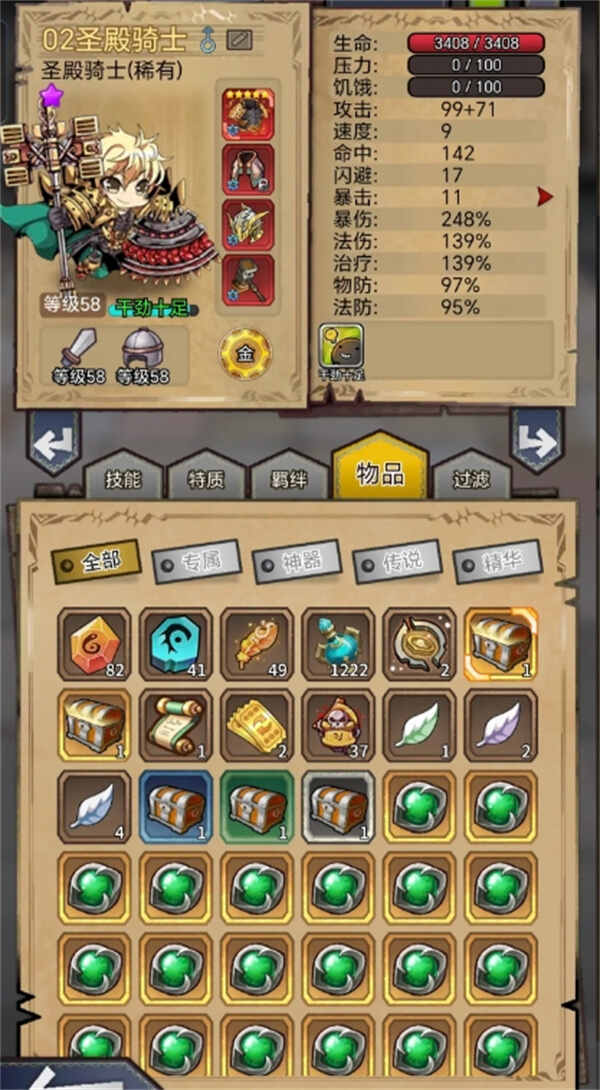Open the 过滤 tab
Viewport: 600px width, 1090px height.
(x=471, y=479)
